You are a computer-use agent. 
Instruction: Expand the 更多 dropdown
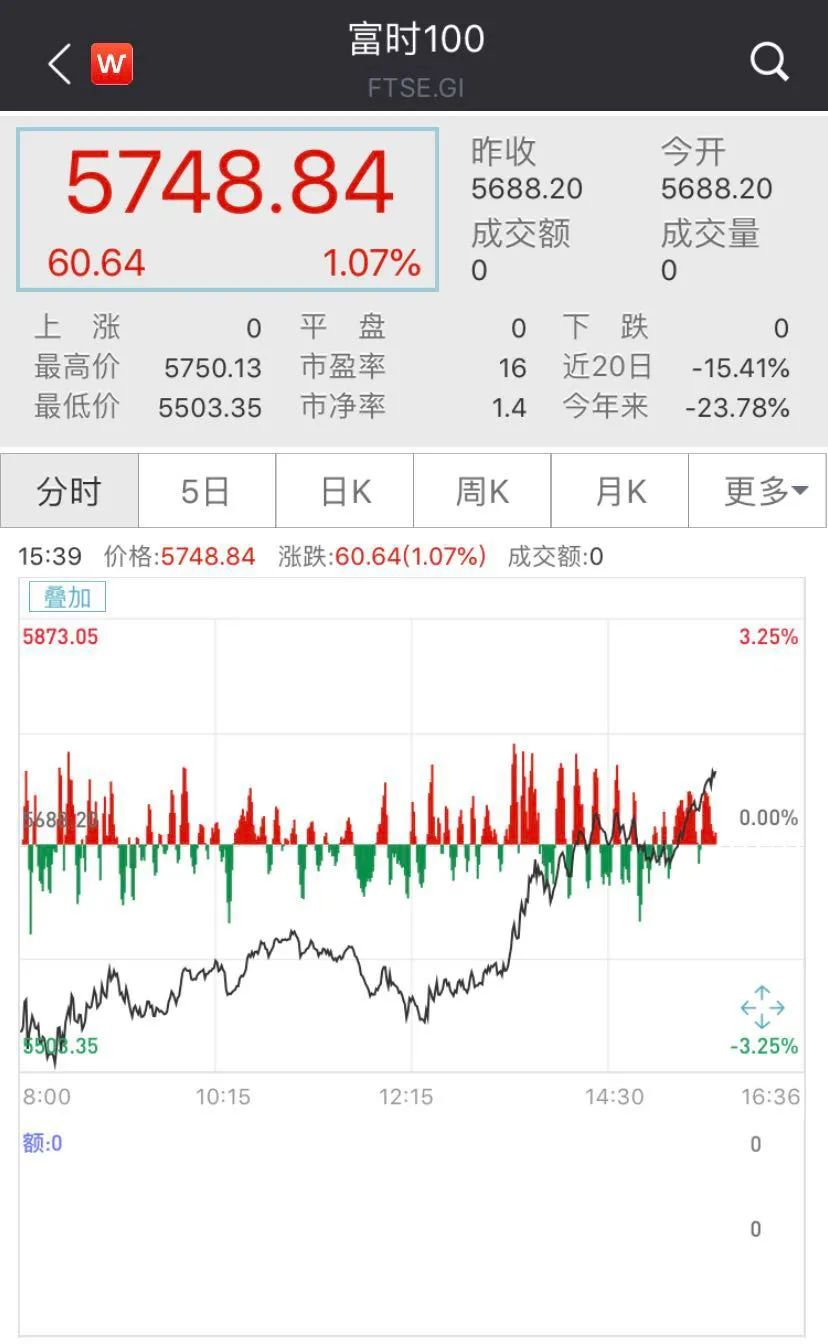tap(759, 491)
